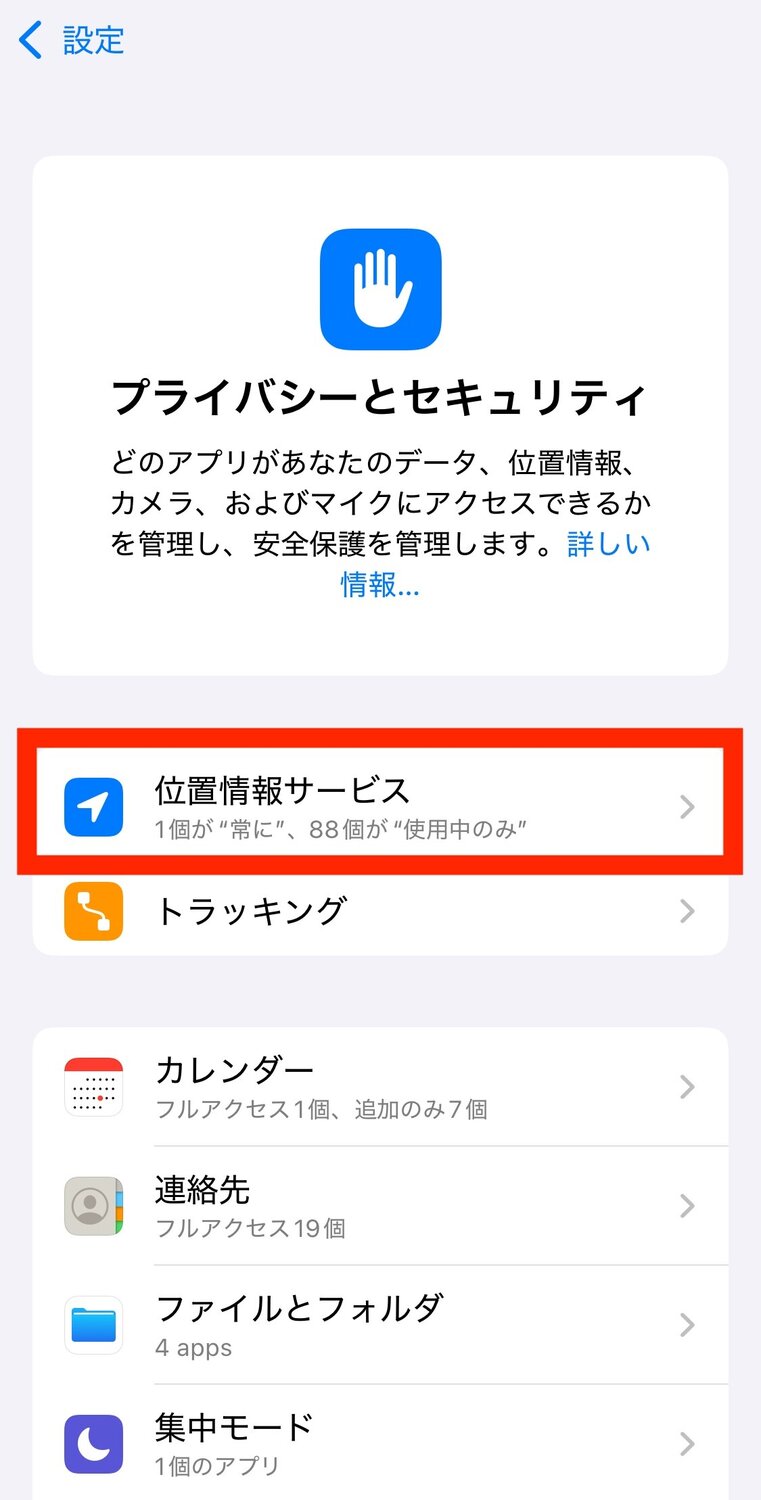Expand the ファイルとフォルダ row chevron
The height and width of the screenshot is (1500, 761).
(x=687, y=1324)
